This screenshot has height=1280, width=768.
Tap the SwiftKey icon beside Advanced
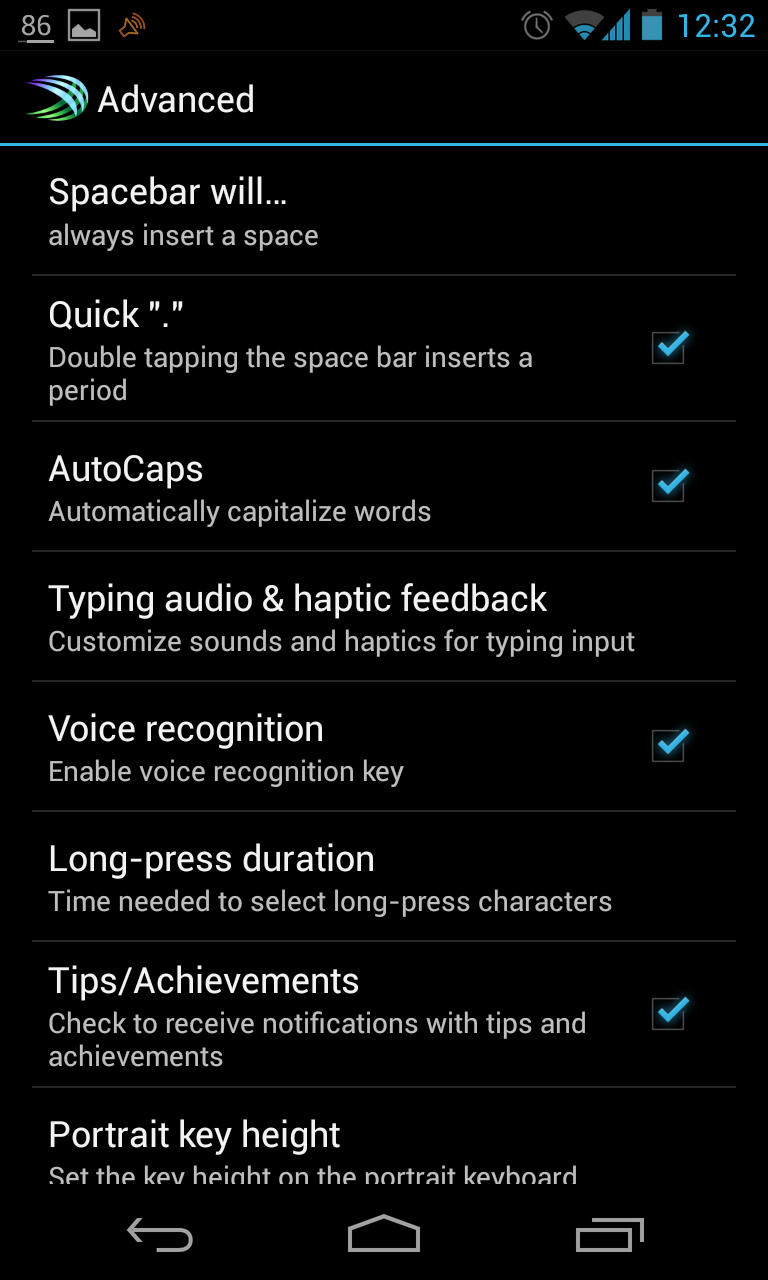57,98
